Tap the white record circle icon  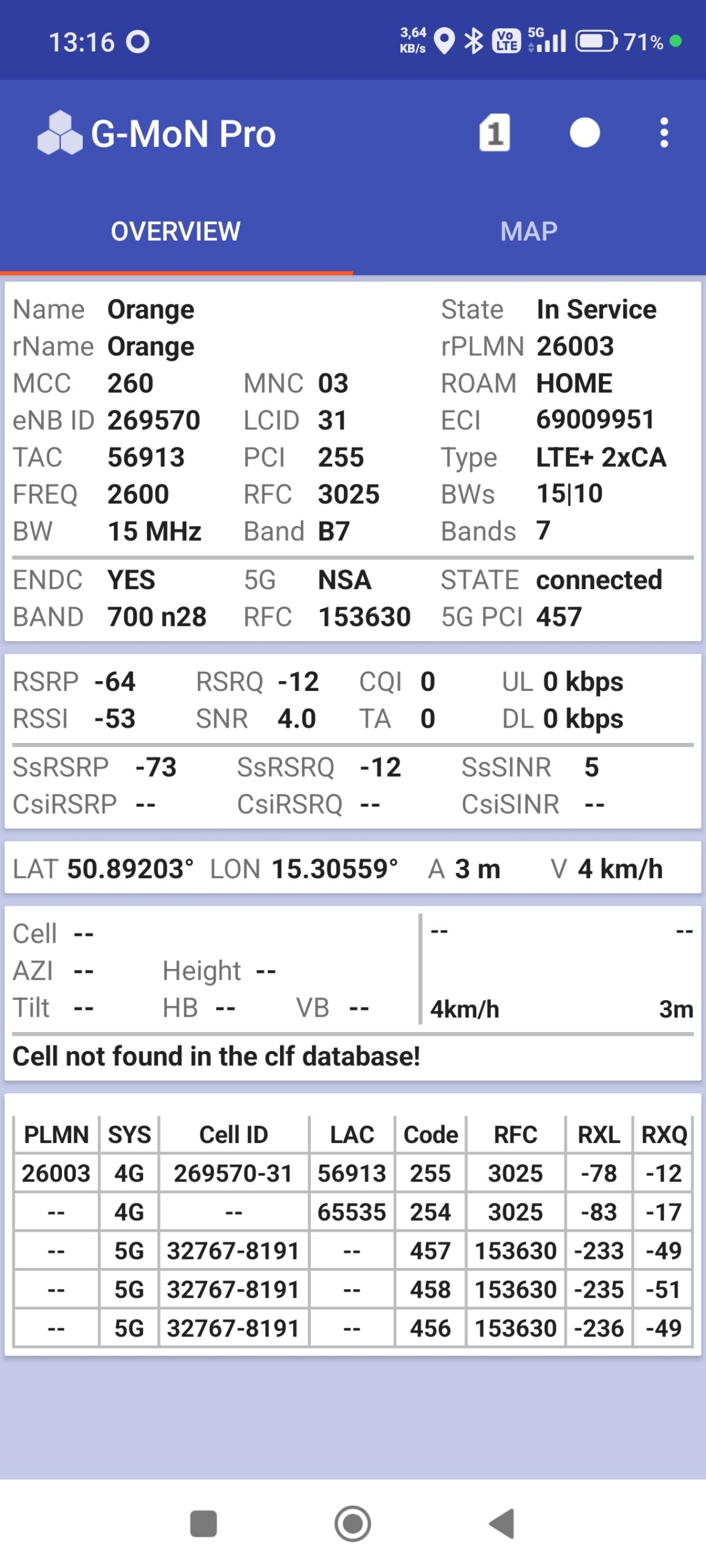coord(584,132)
